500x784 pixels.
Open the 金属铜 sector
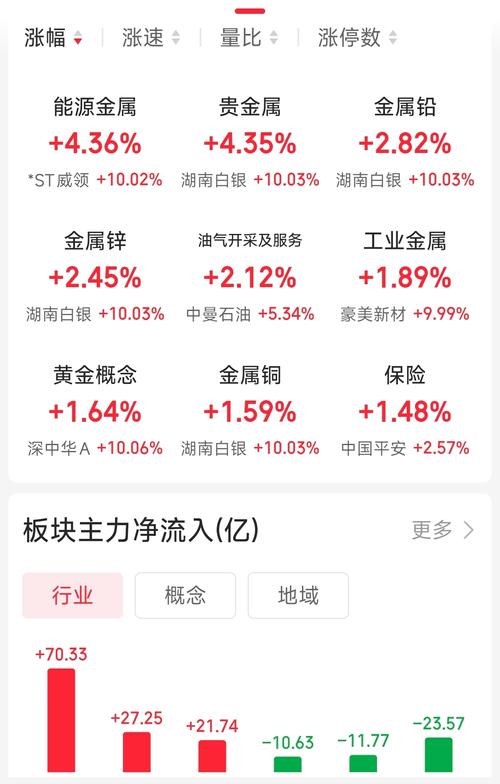250,410
